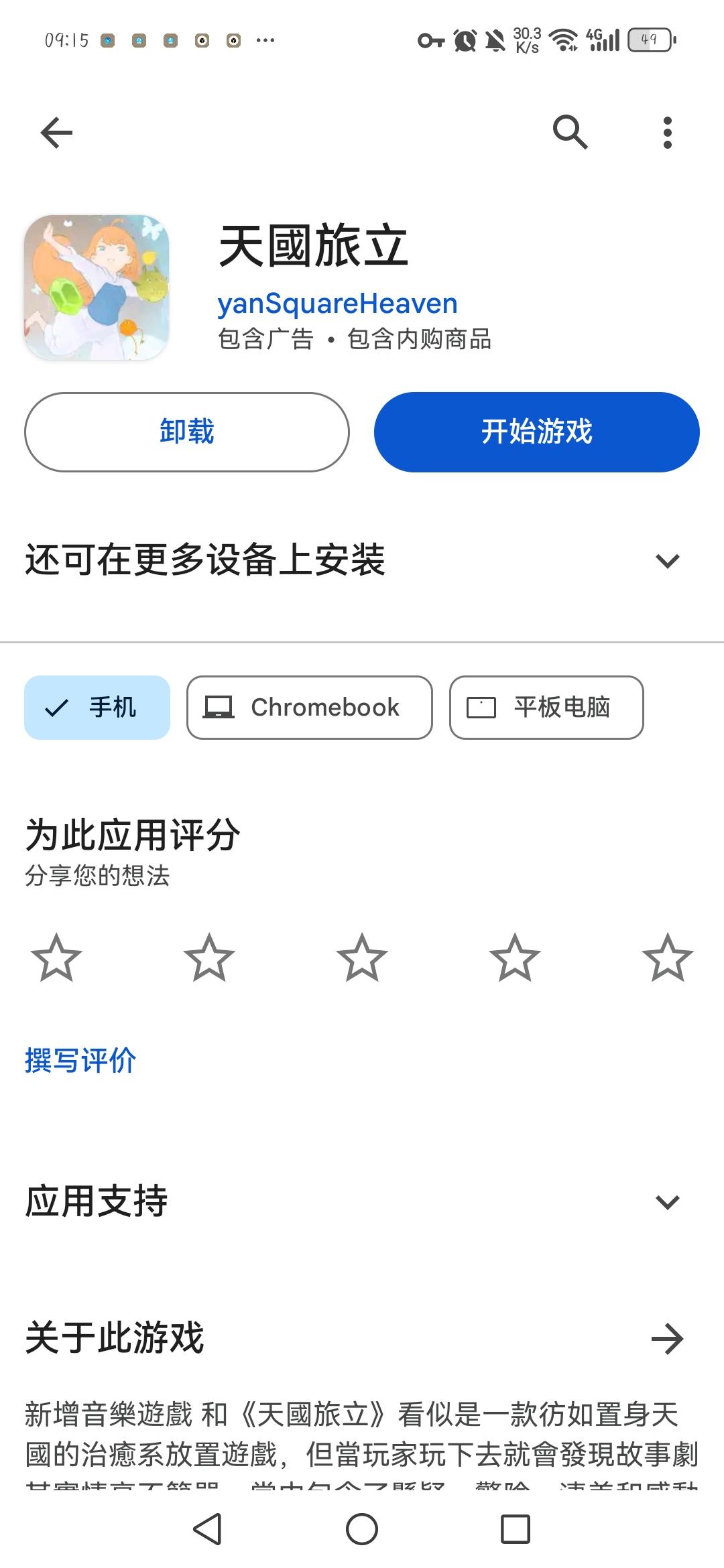
Task: Rate the app three stars
Action: 362,958
